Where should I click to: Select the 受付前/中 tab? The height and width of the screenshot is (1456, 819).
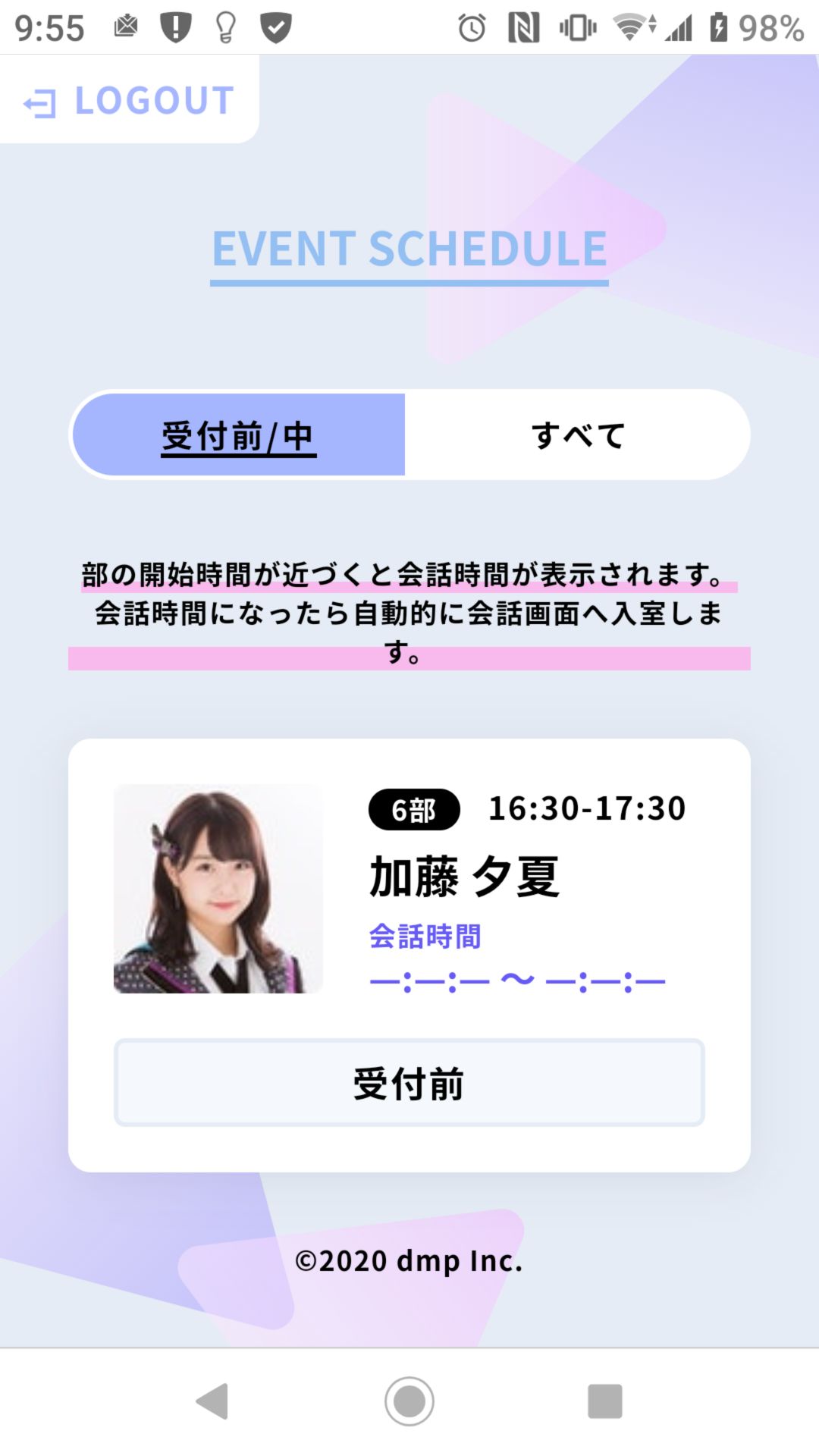[x=238, y=435]
